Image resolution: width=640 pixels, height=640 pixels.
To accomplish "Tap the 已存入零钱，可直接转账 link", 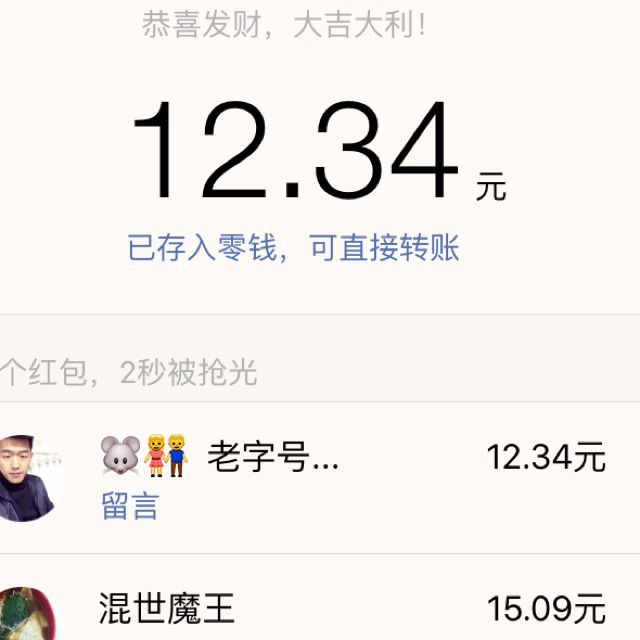I will [293, 247].
